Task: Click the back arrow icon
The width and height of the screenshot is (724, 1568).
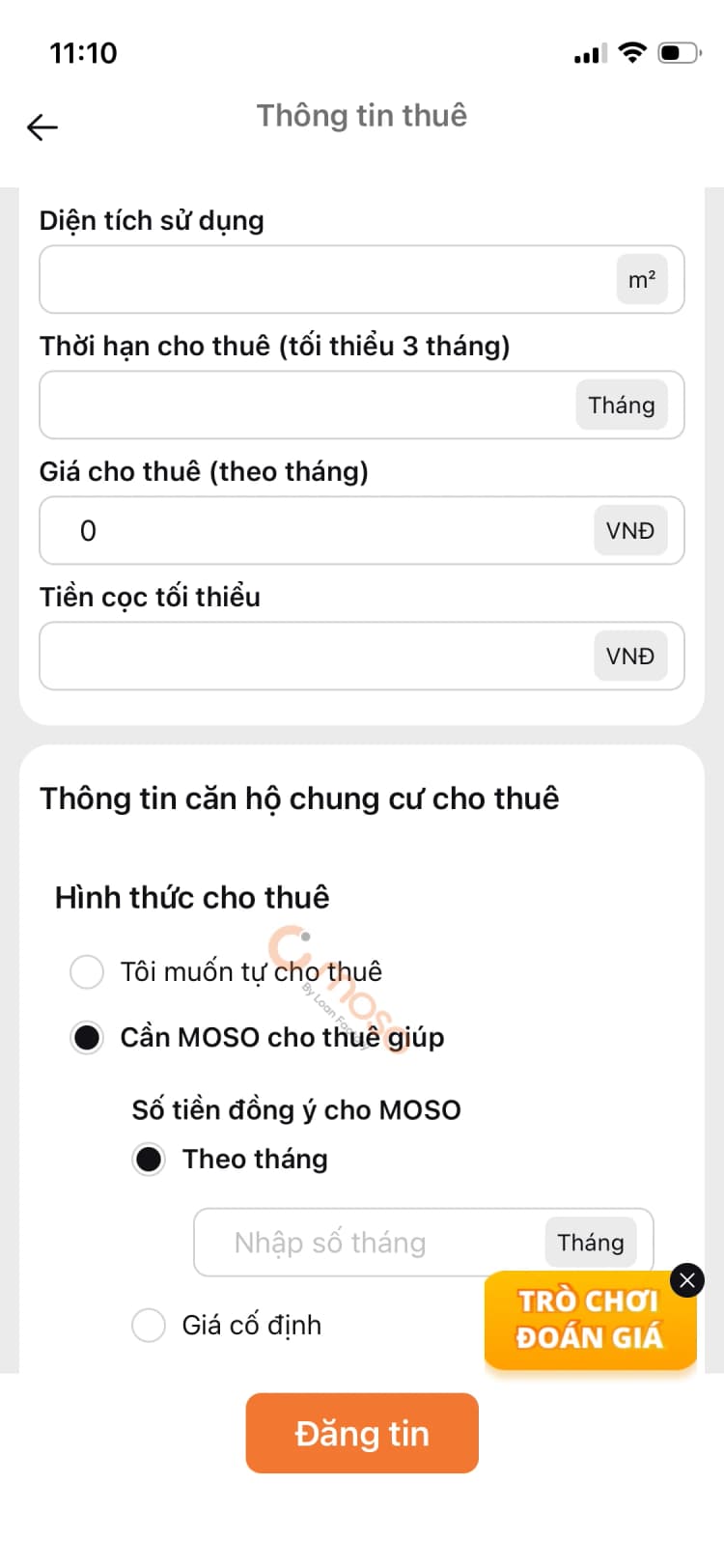Action: point(42,126)
